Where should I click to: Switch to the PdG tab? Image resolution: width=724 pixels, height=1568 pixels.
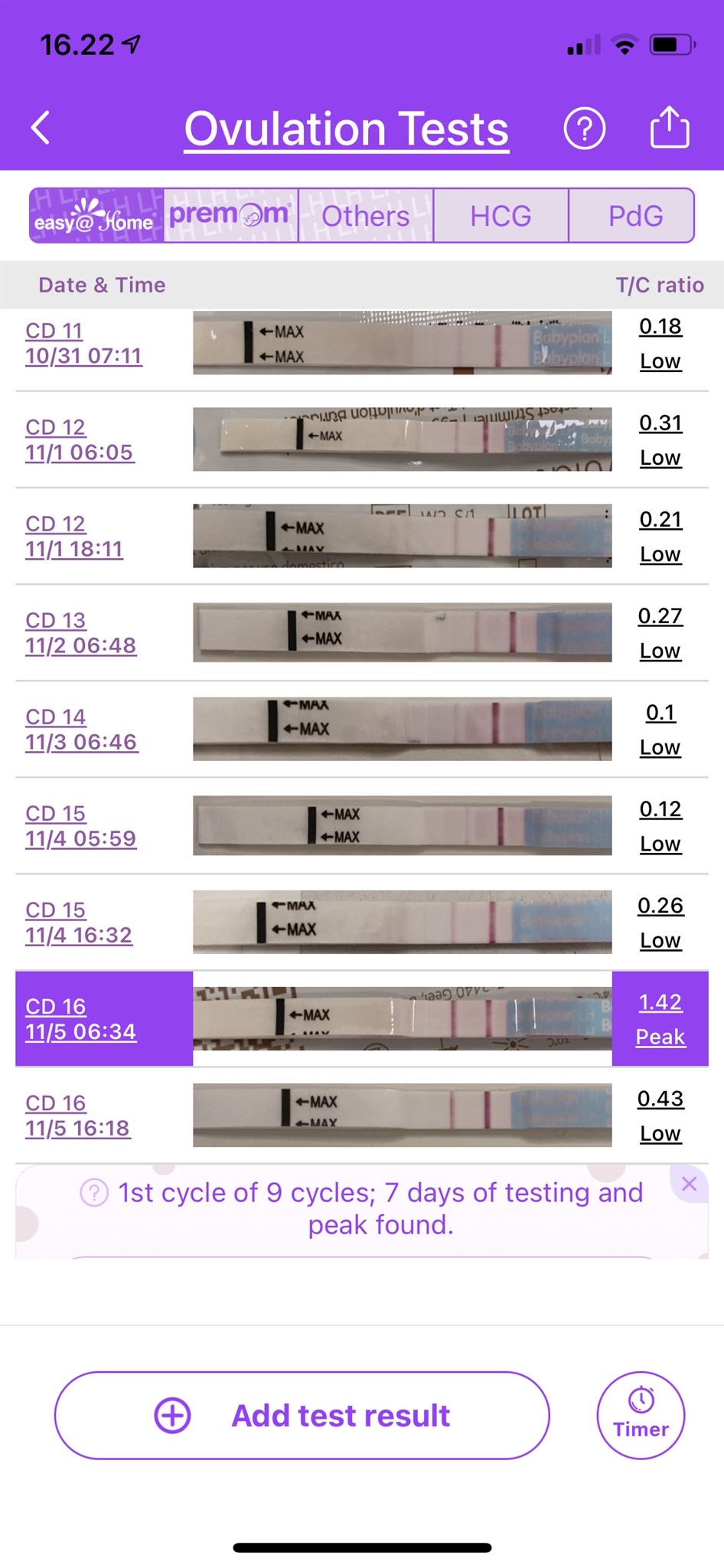635,216
